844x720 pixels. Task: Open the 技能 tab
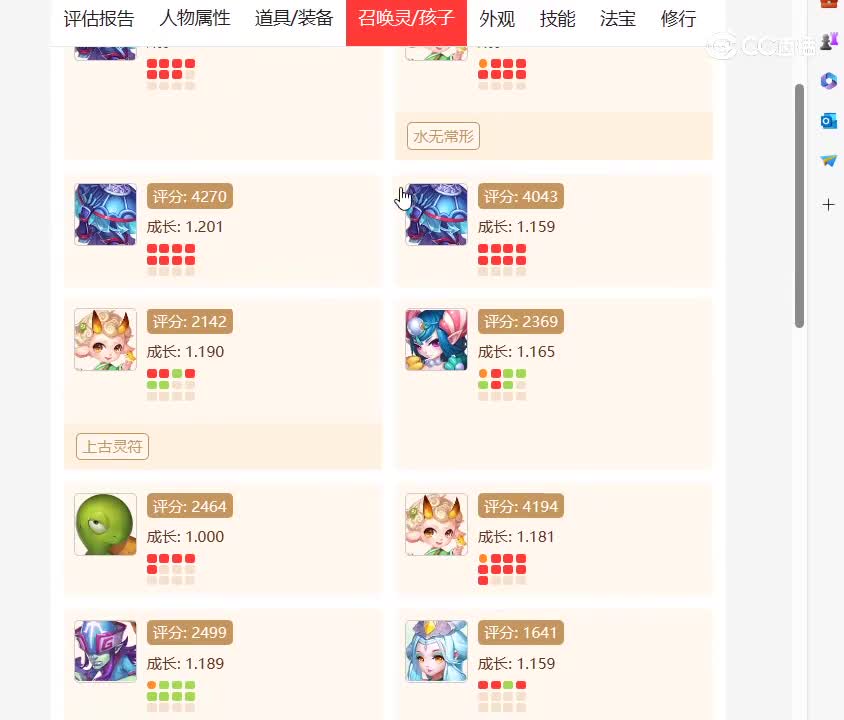click(558, 19)
